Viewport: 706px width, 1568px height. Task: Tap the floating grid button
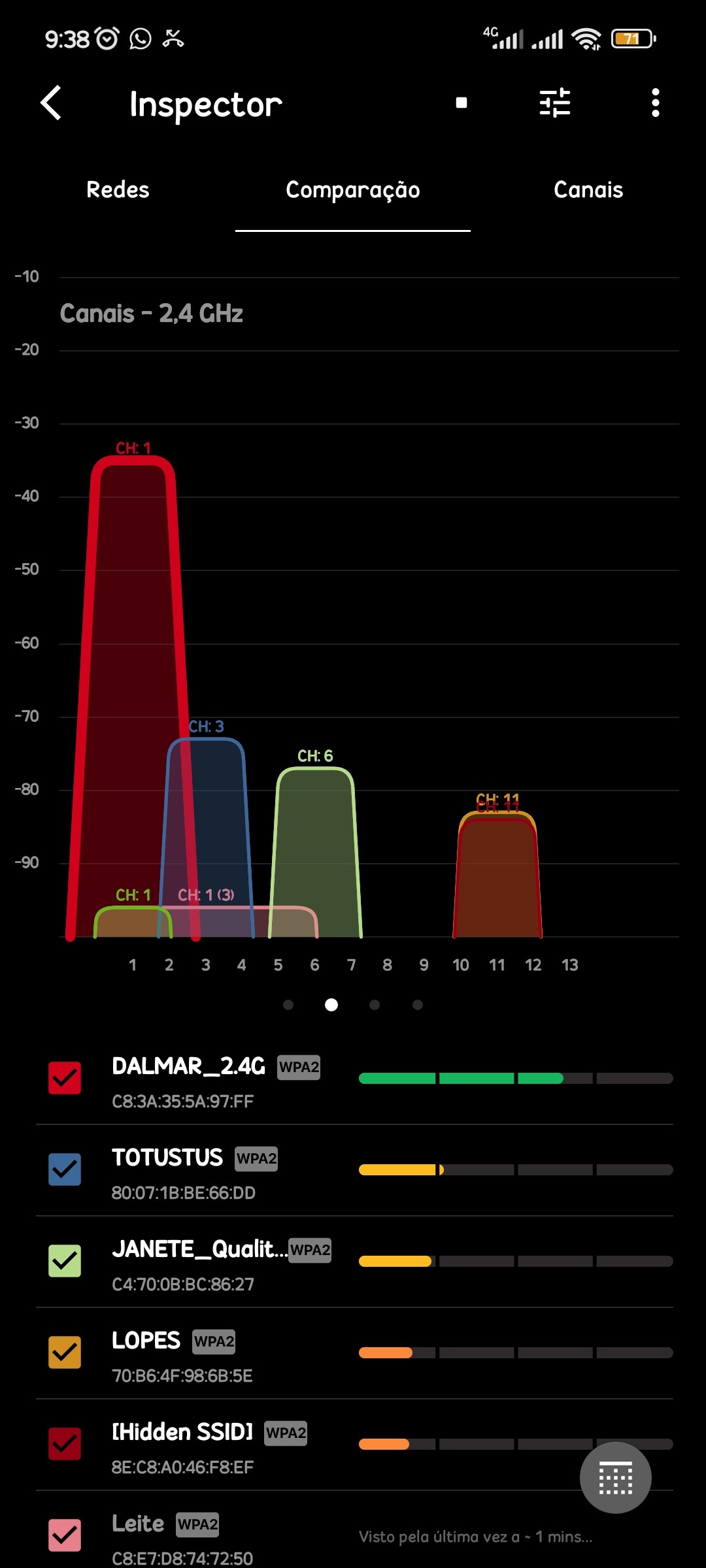(615, 1478)
